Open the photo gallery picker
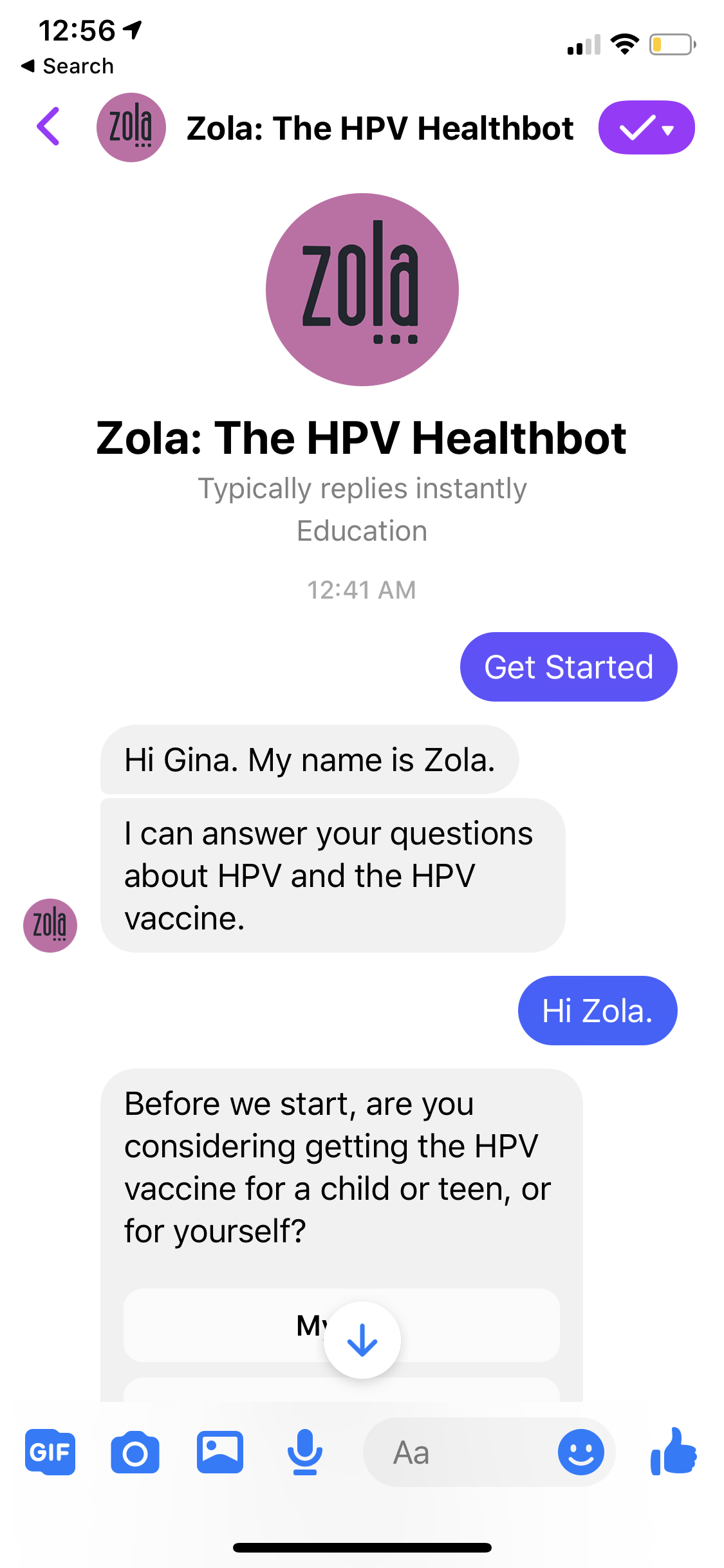The image size is (724, 1568). coord(220,1452)
